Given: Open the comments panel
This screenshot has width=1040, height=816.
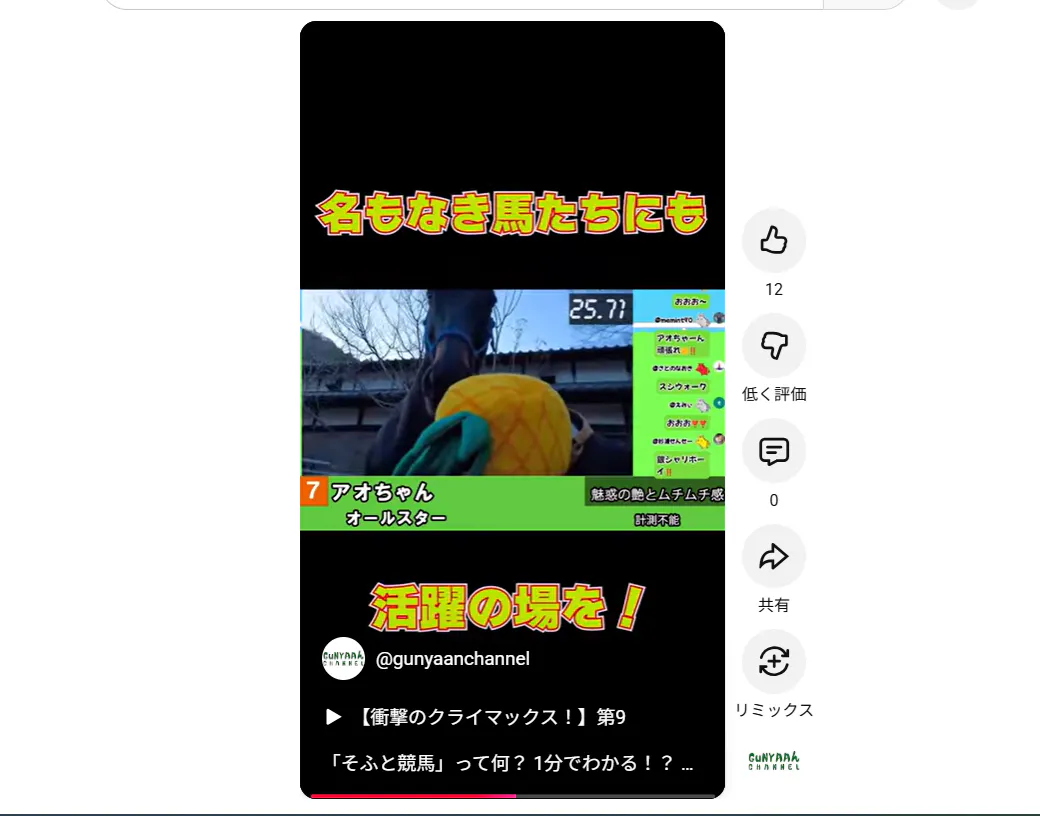Looking at the screenshot, I should pos(773,452).
